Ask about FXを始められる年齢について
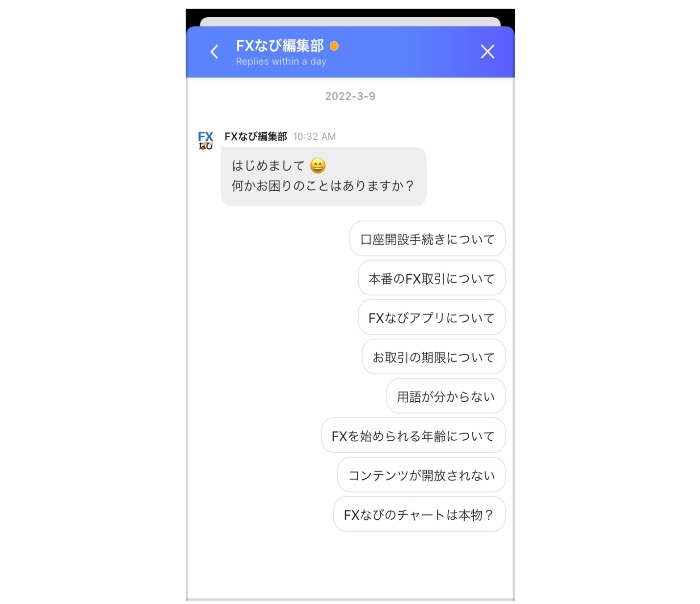Image resolution: width=700 pixels, height=604 pixels. click(x=413, y=436)
